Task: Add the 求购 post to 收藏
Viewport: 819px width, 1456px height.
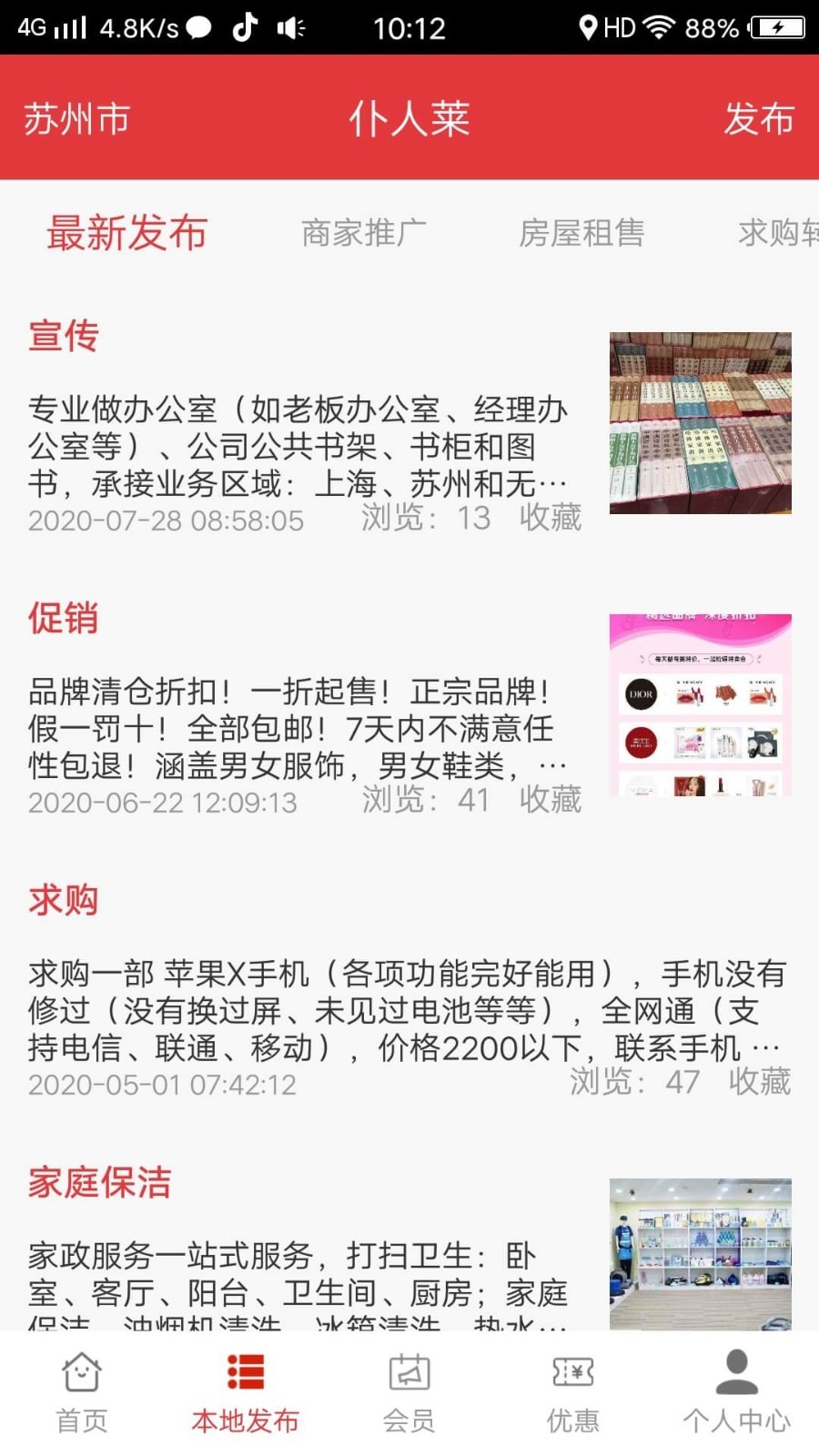Action: point(759,1082)
